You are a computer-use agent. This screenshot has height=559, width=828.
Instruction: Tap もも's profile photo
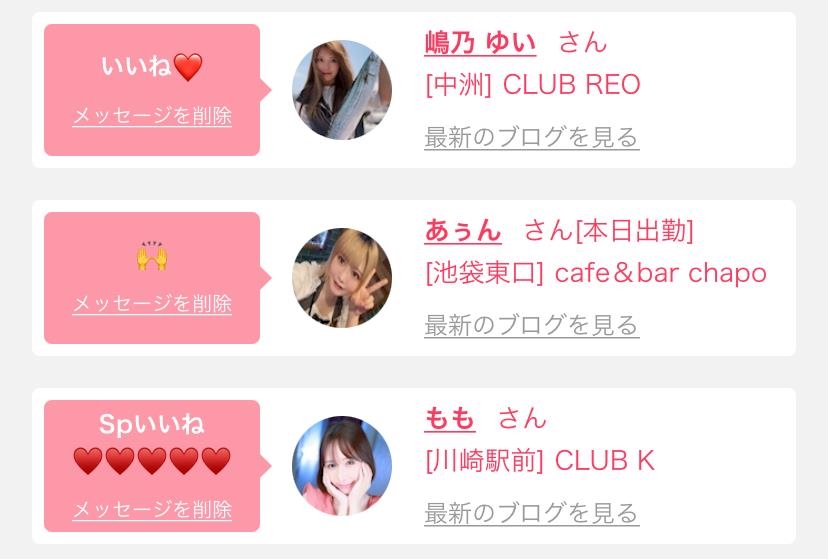(341, 466)
